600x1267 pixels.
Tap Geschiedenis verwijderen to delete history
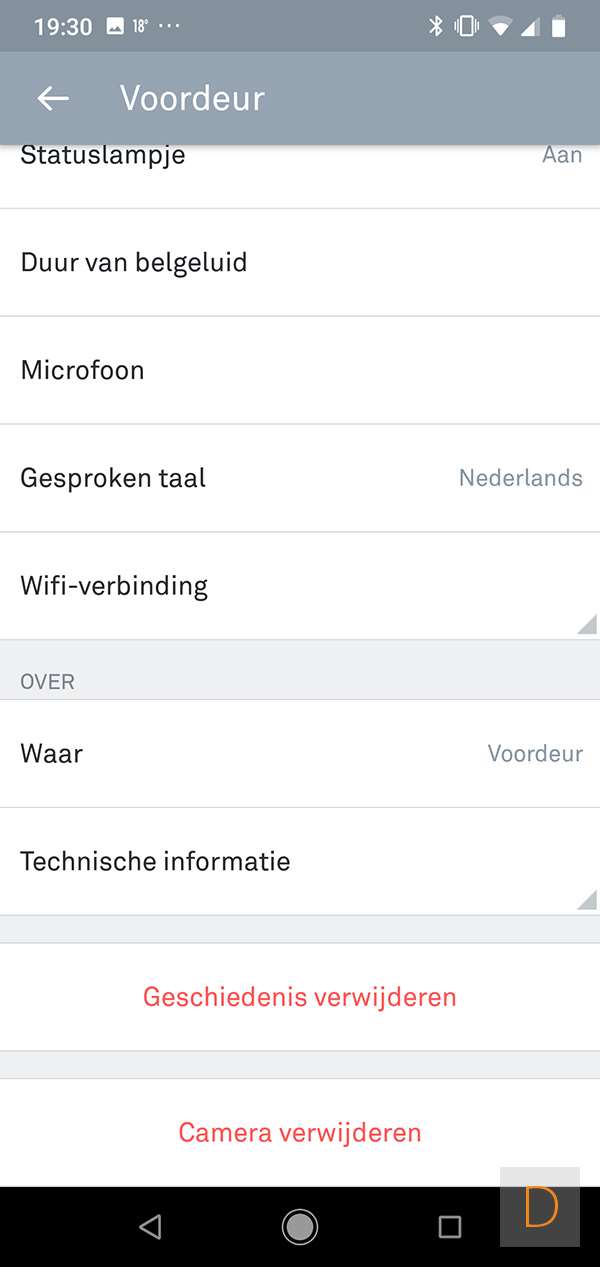(x=300, y=997)
